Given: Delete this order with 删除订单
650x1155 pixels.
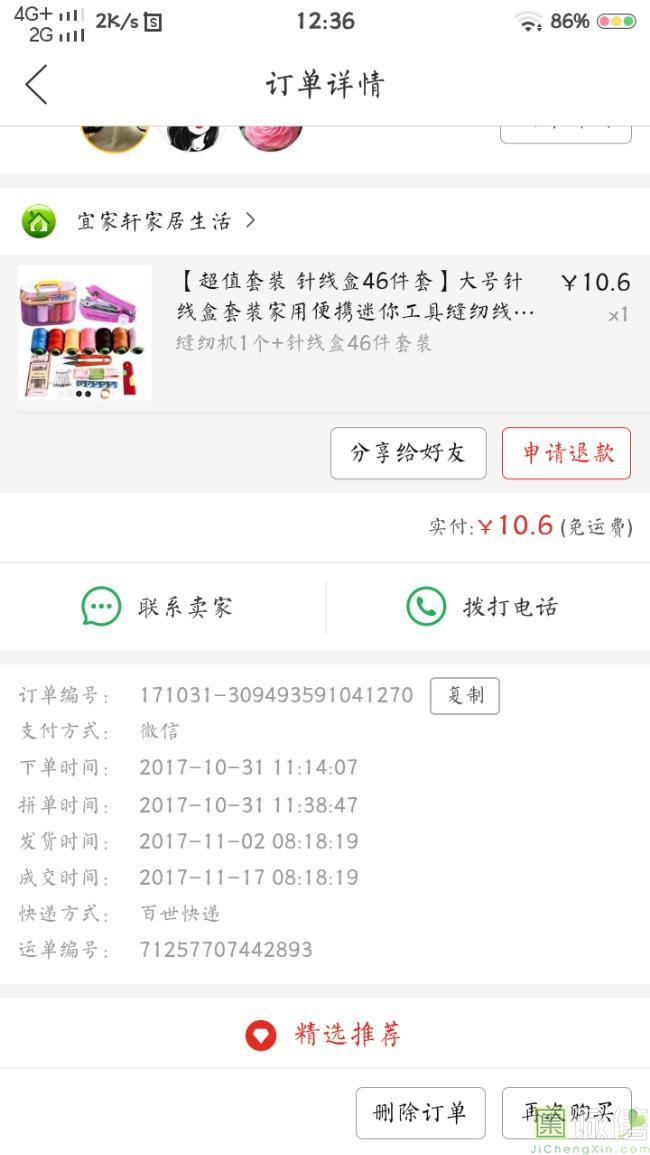Looking at the screenshot, I should (420, 1113).
